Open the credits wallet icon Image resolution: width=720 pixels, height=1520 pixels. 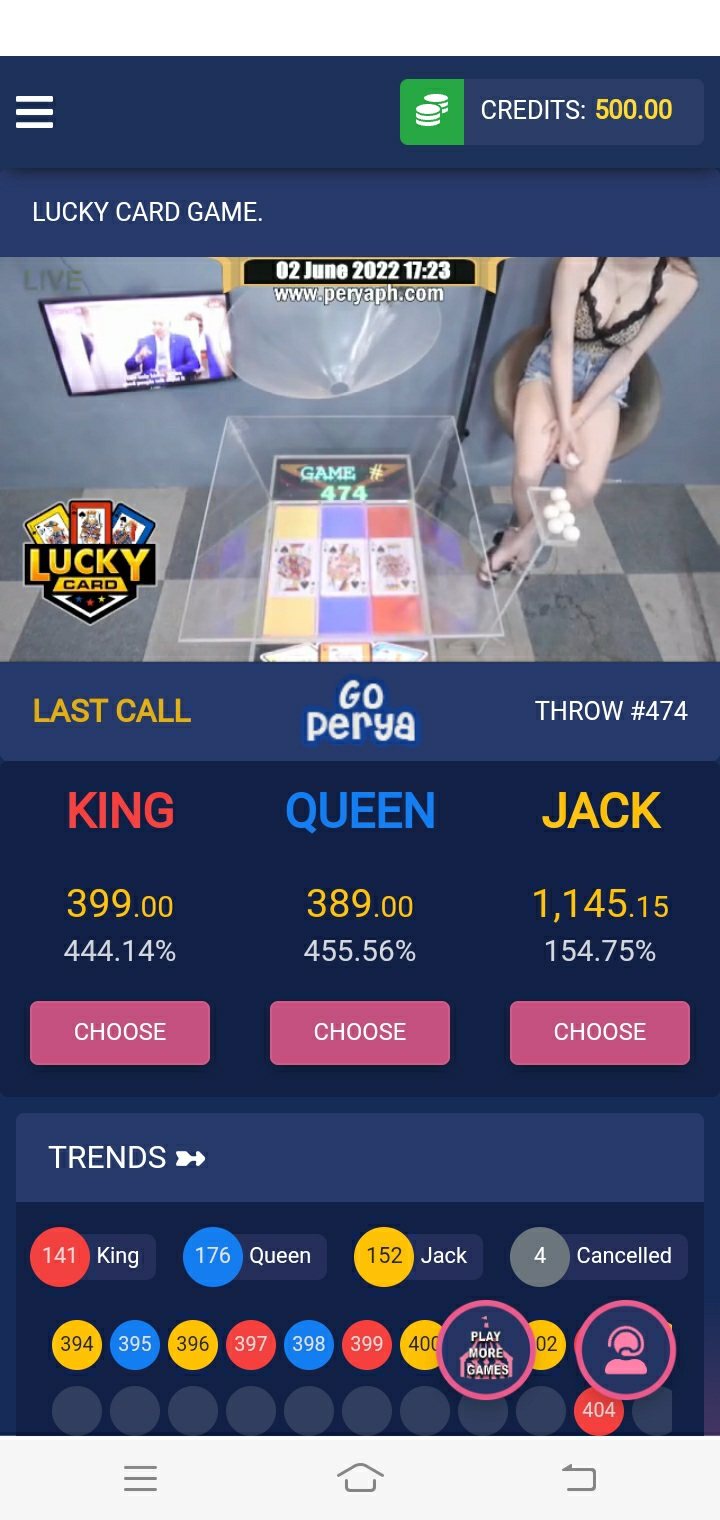coord(431,112)
